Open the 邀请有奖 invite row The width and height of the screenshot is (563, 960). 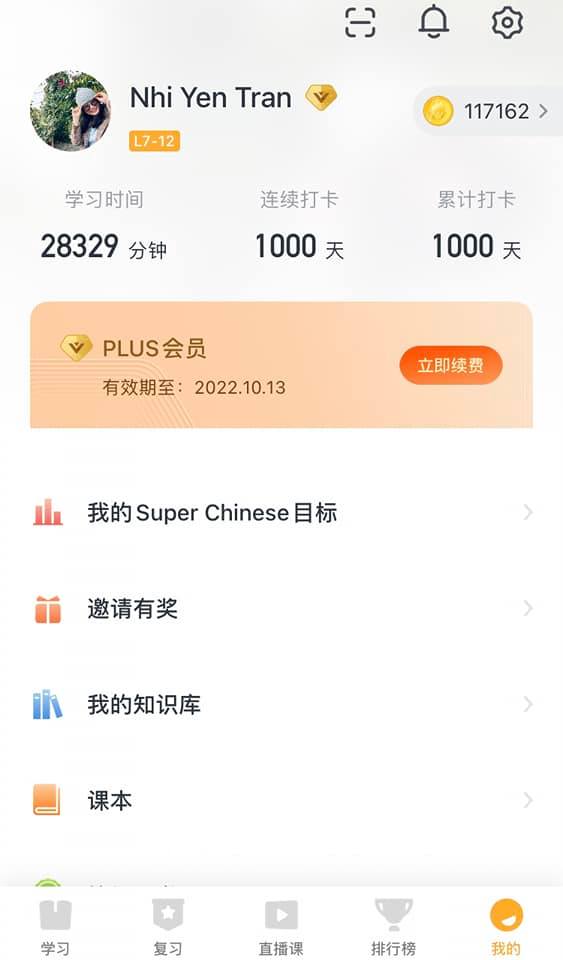click(x=282, y=609)
